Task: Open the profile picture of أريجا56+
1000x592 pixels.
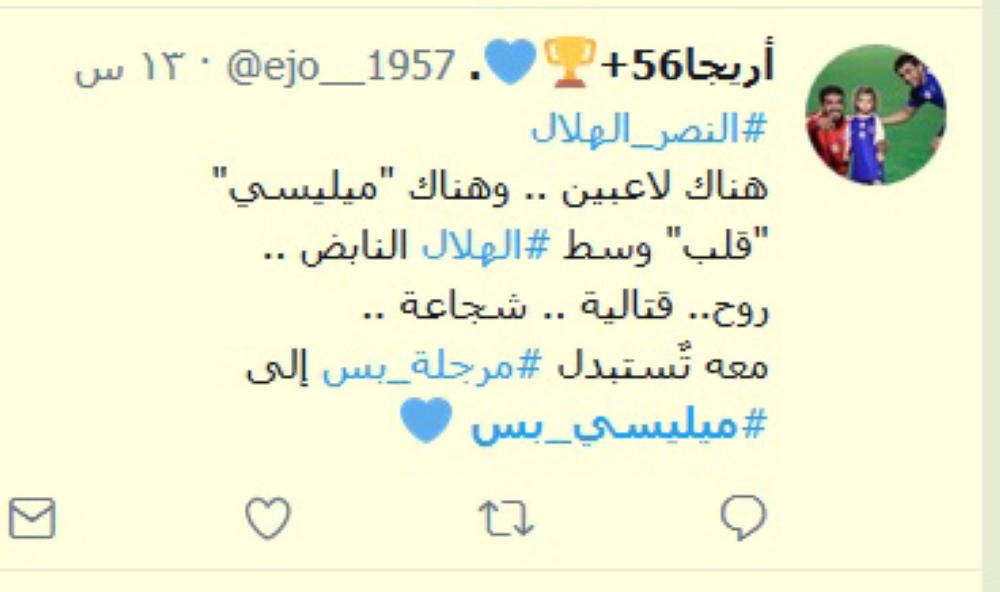Action: [x=875, y=114]
